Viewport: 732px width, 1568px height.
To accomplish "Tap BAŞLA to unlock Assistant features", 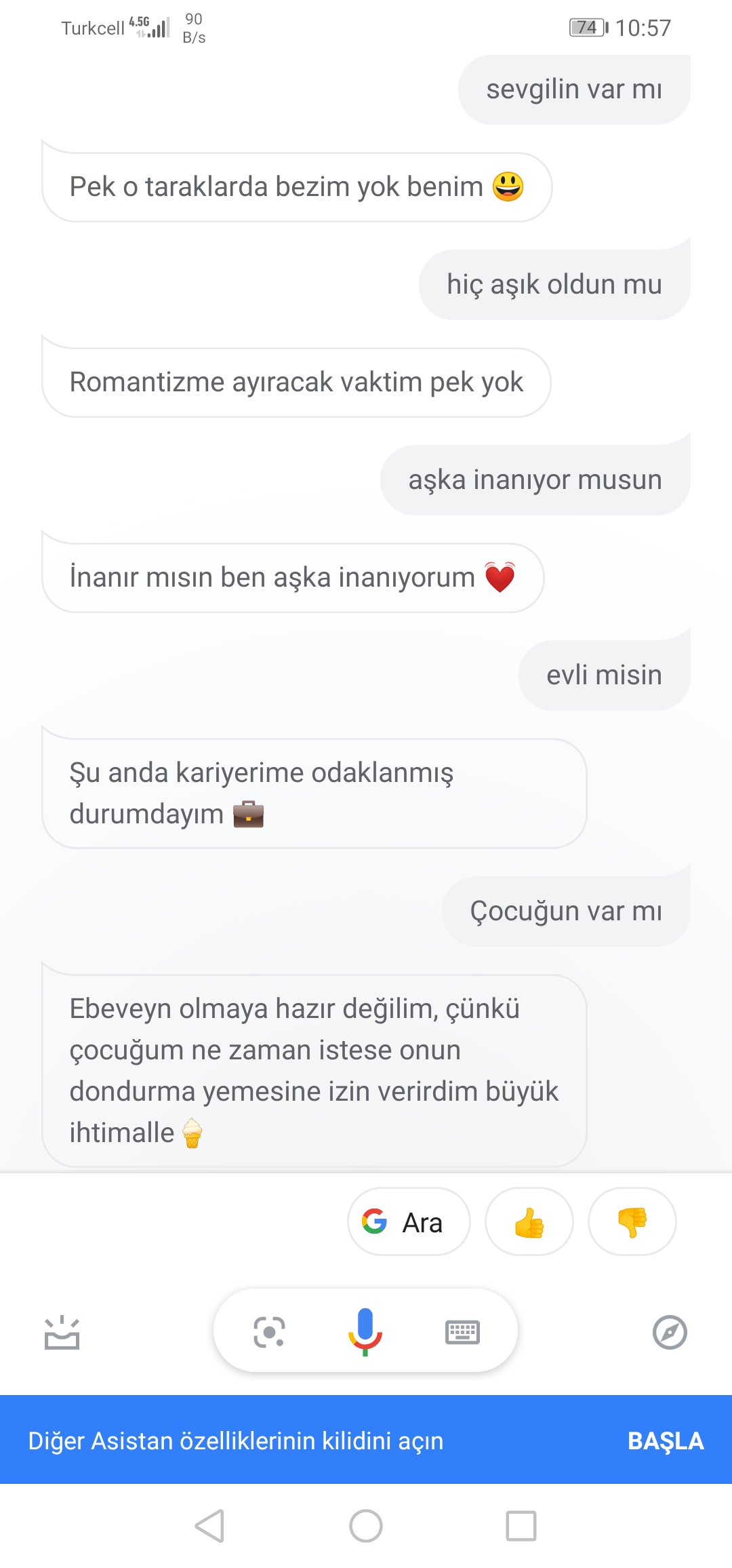I will pyautogui.click(x=665, y=1440).
